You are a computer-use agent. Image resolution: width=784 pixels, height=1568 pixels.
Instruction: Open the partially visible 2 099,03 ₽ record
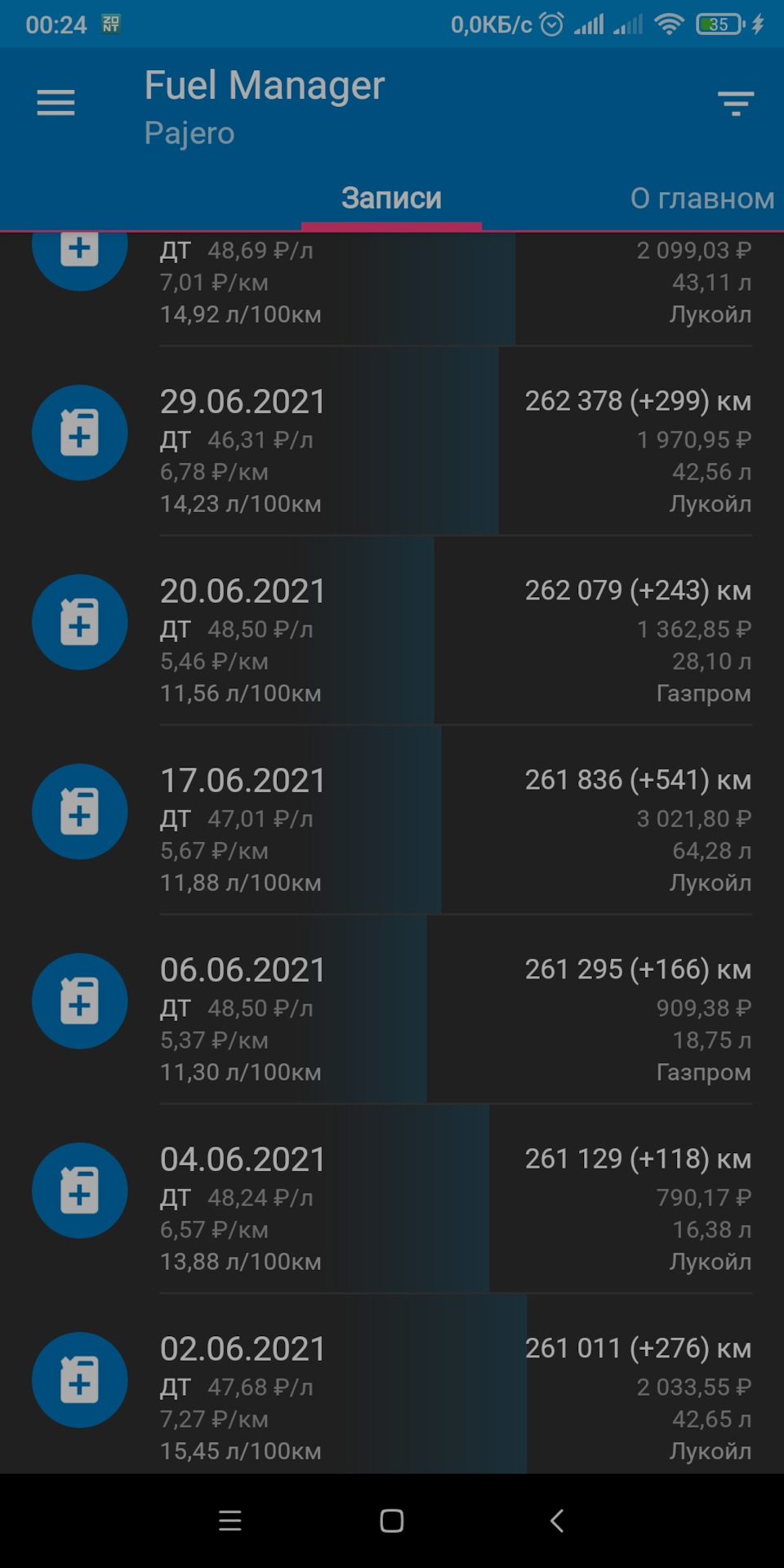392,283
